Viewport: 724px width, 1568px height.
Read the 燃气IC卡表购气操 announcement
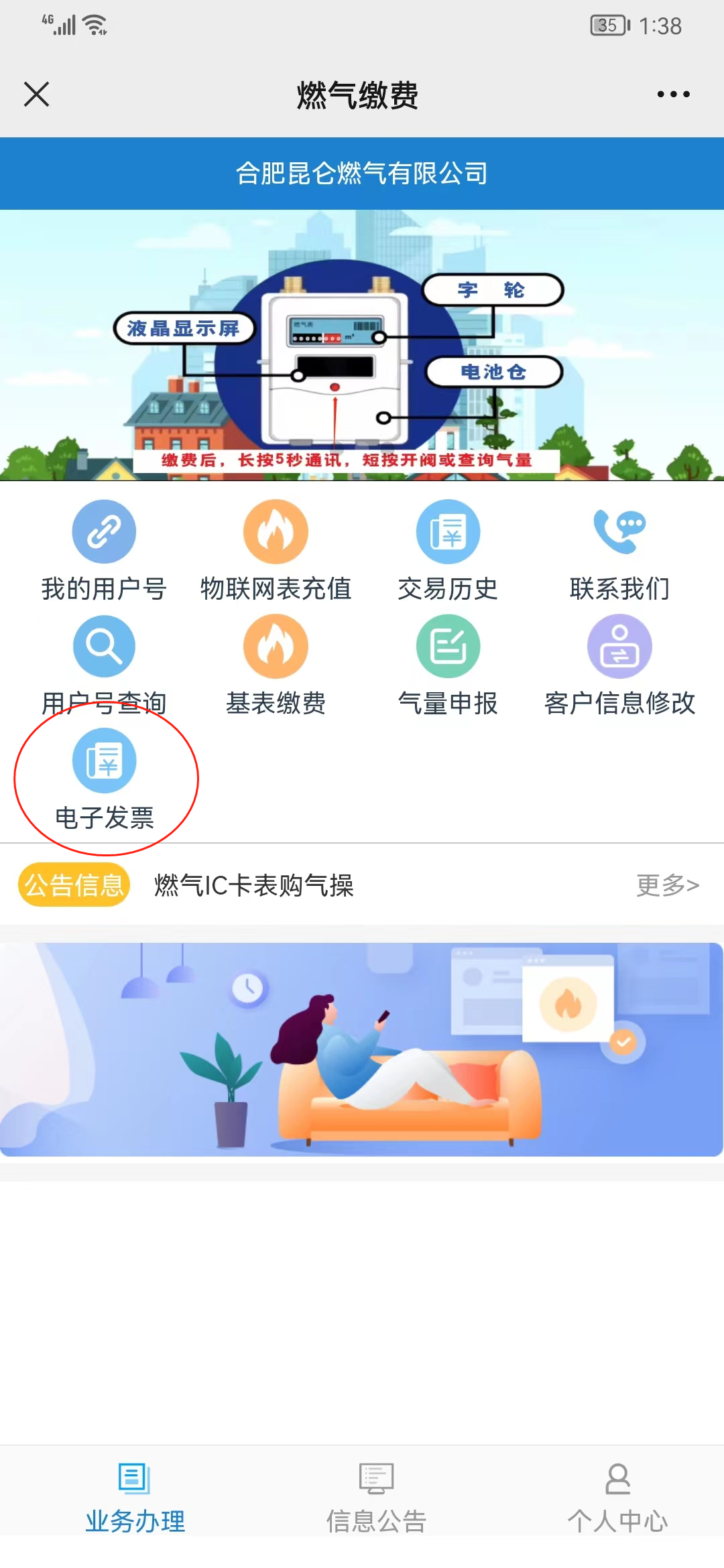[254, 885]
